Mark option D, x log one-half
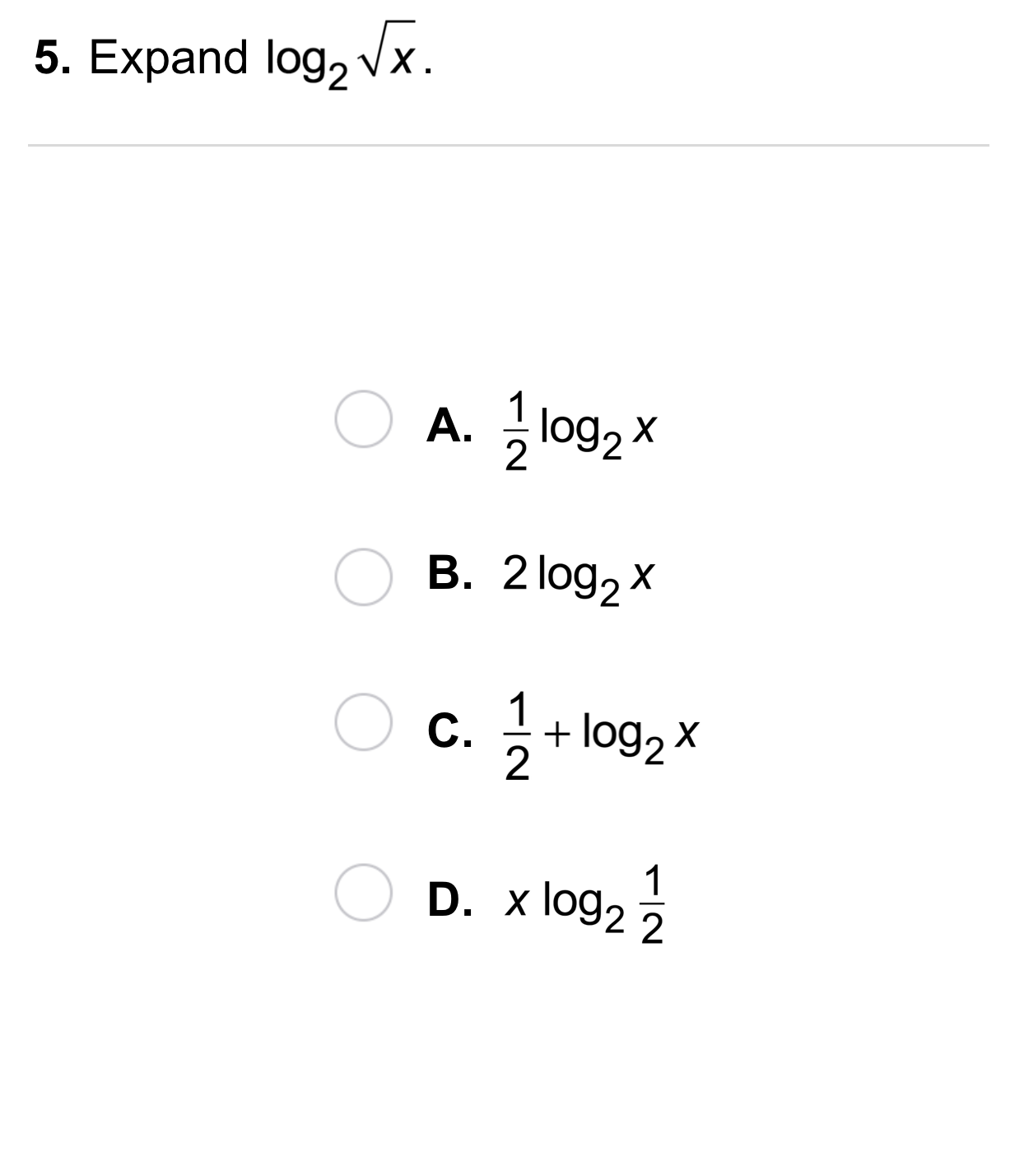This screenshot has height=1176, width=1024. click(363, 893)
